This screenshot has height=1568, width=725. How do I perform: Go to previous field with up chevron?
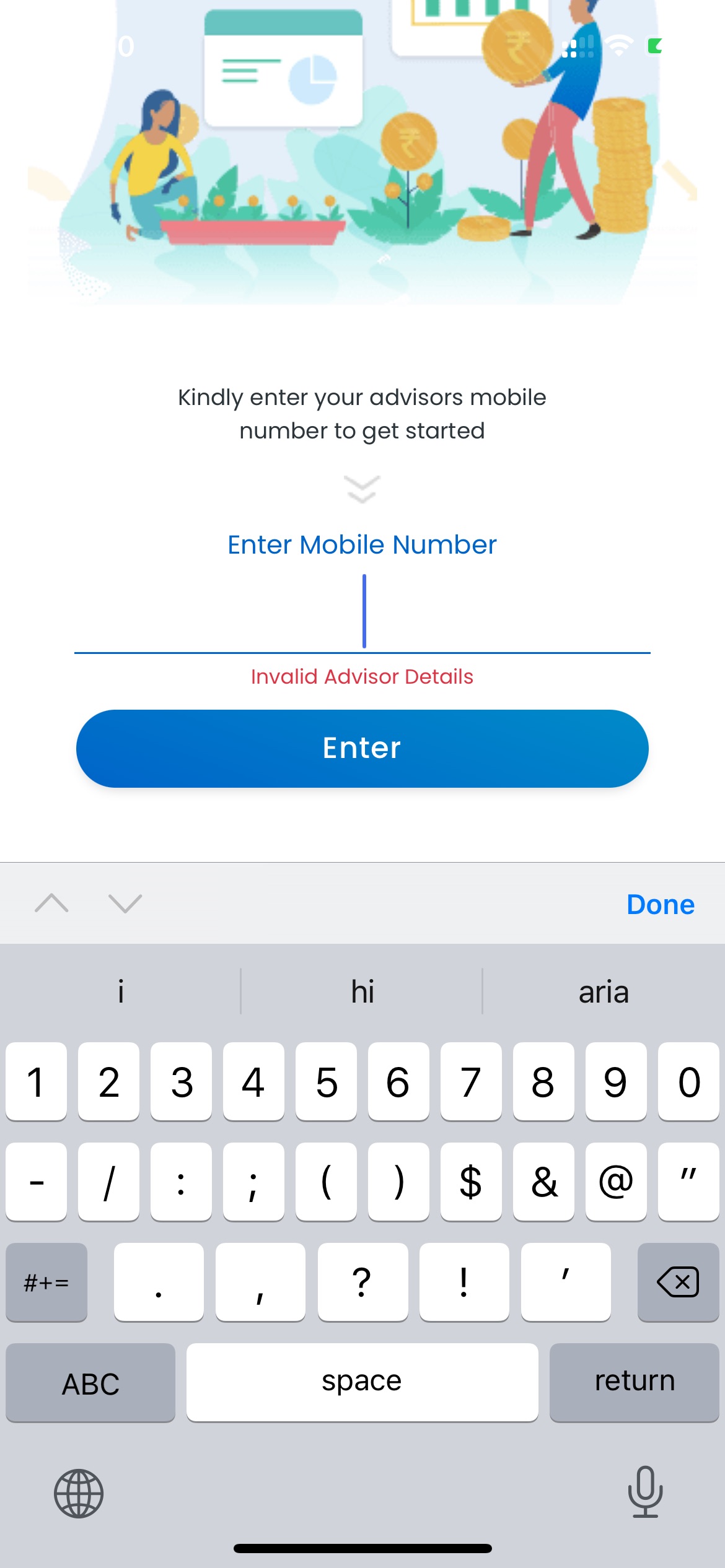coord(52,904)
